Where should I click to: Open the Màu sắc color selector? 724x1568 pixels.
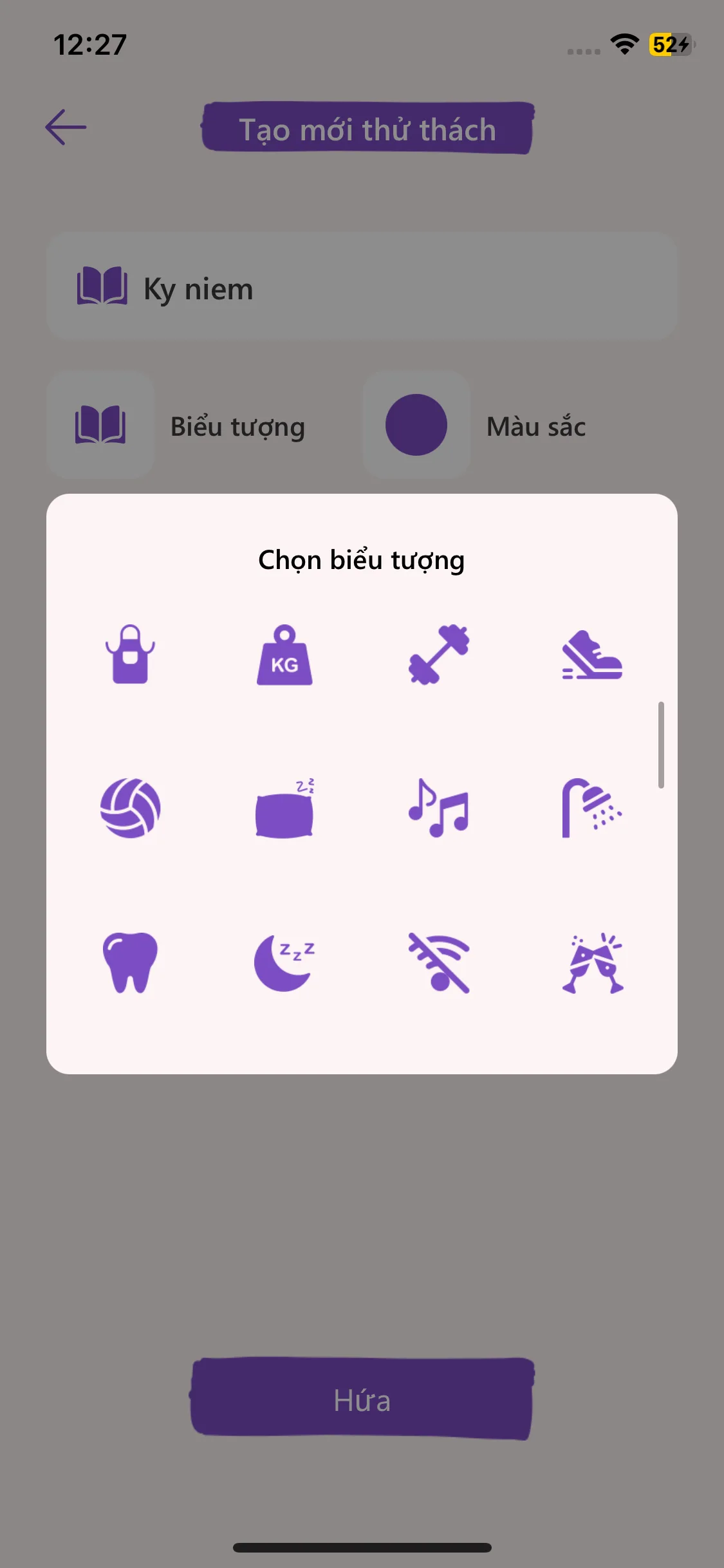click(x=416, y=425)
